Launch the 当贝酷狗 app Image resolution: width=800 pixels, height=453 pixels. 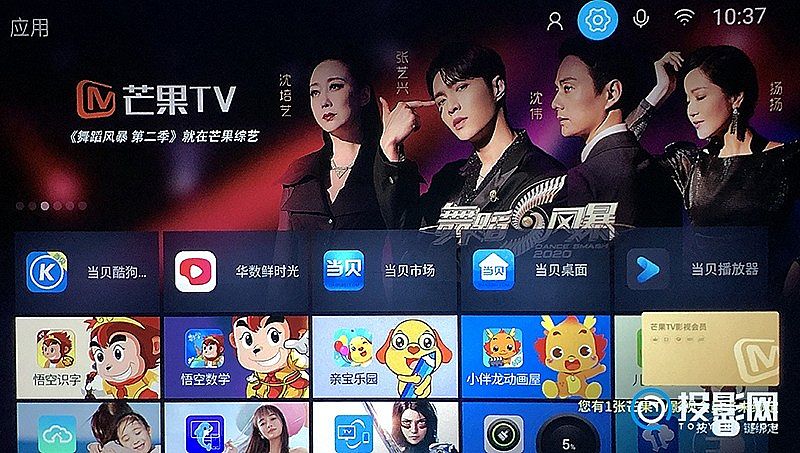(x=86, y=270)
